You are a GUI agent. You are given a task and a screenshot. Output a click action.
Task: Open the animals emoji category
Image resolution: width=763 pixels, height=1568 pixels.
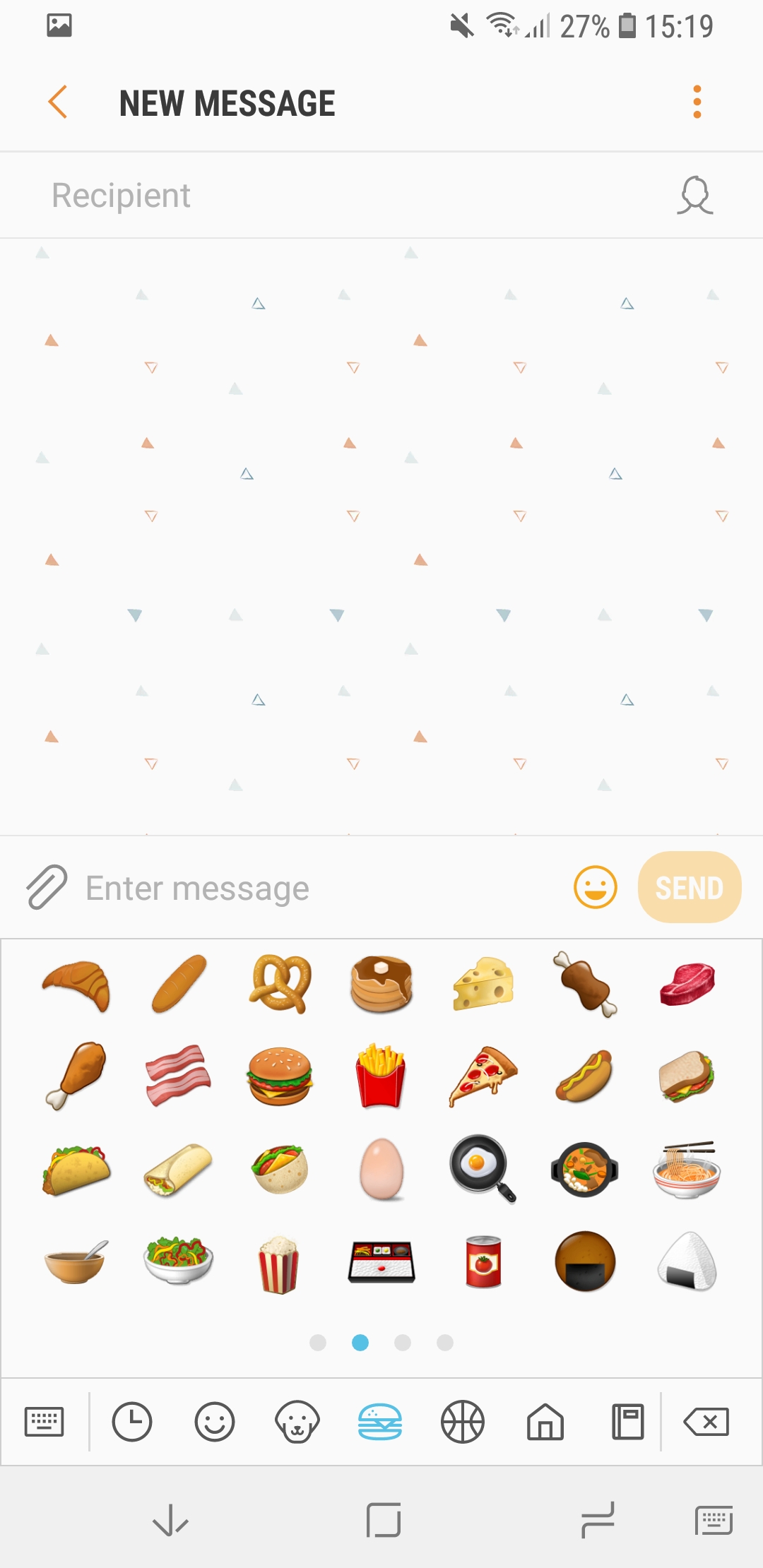297,1421
